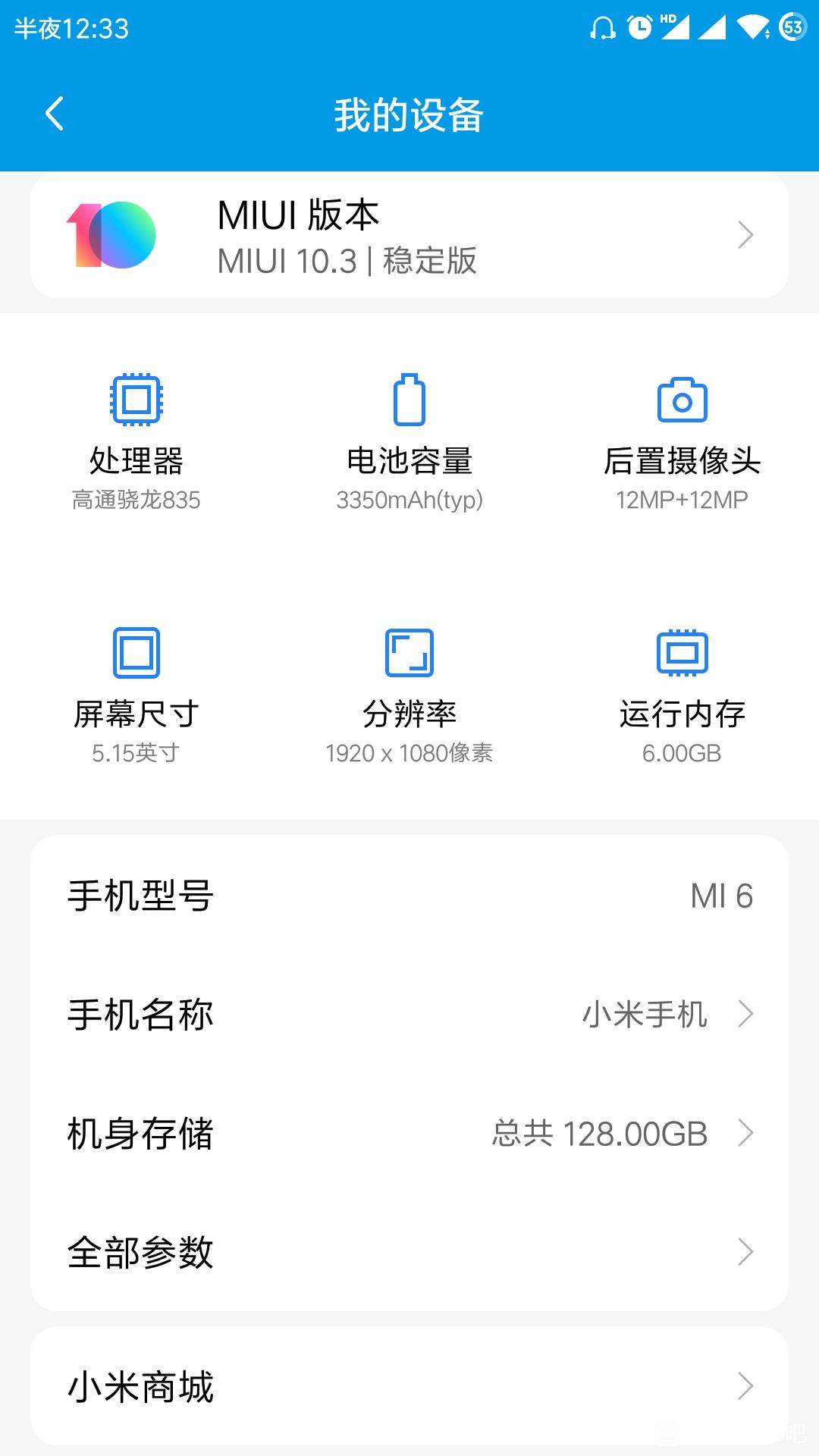Open 全部参数 row
The height and width of the screenshot is (1456, 819).
409,1252
